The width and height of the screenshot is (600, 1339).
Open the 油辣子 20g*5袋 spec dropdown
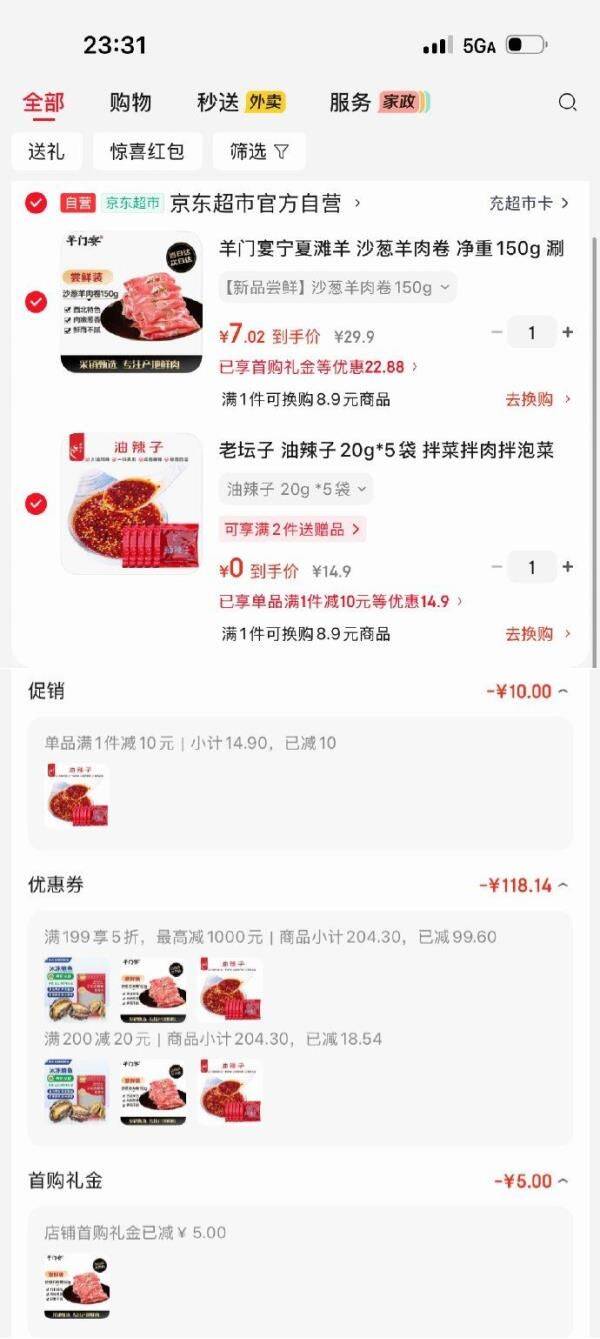295,489
